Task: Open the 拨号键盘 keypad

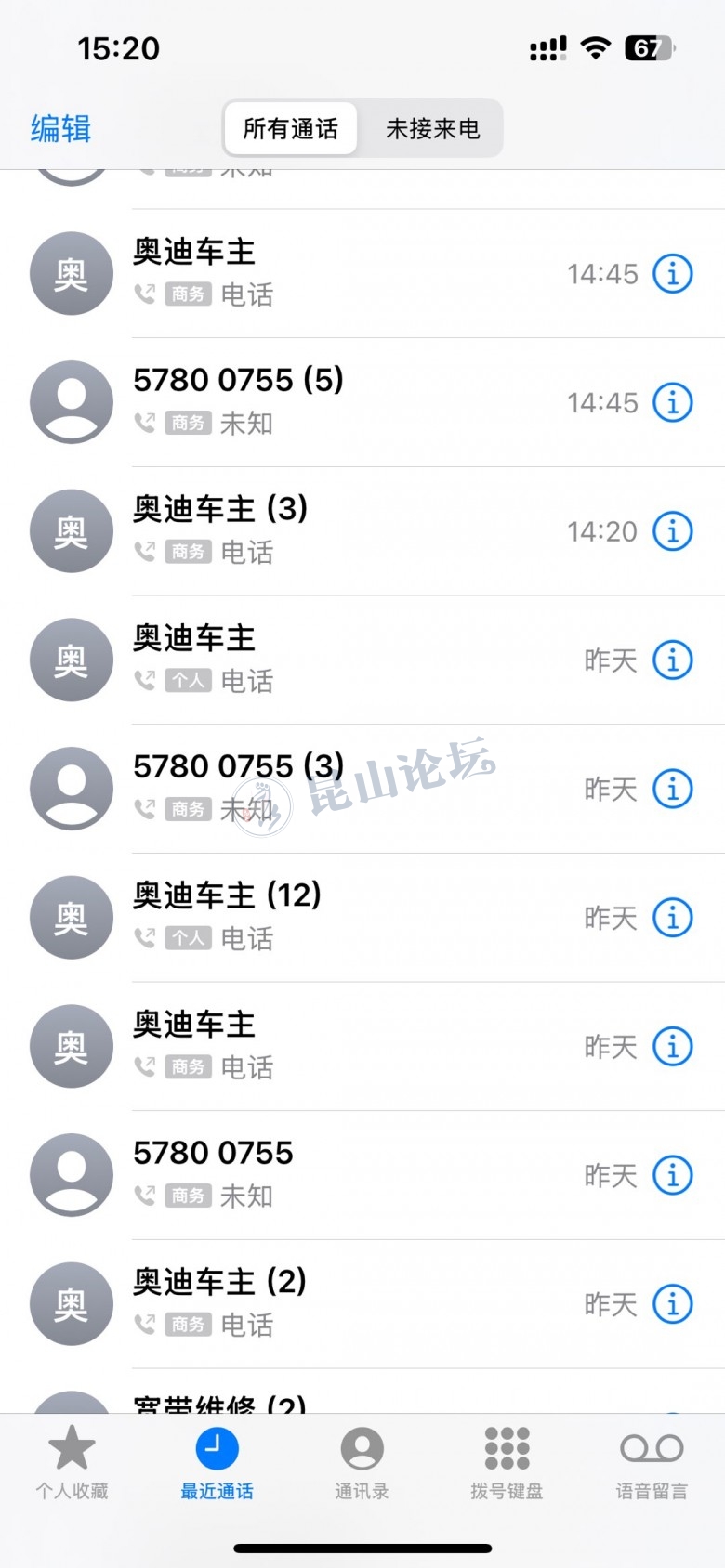Action: click(507, 1463)
